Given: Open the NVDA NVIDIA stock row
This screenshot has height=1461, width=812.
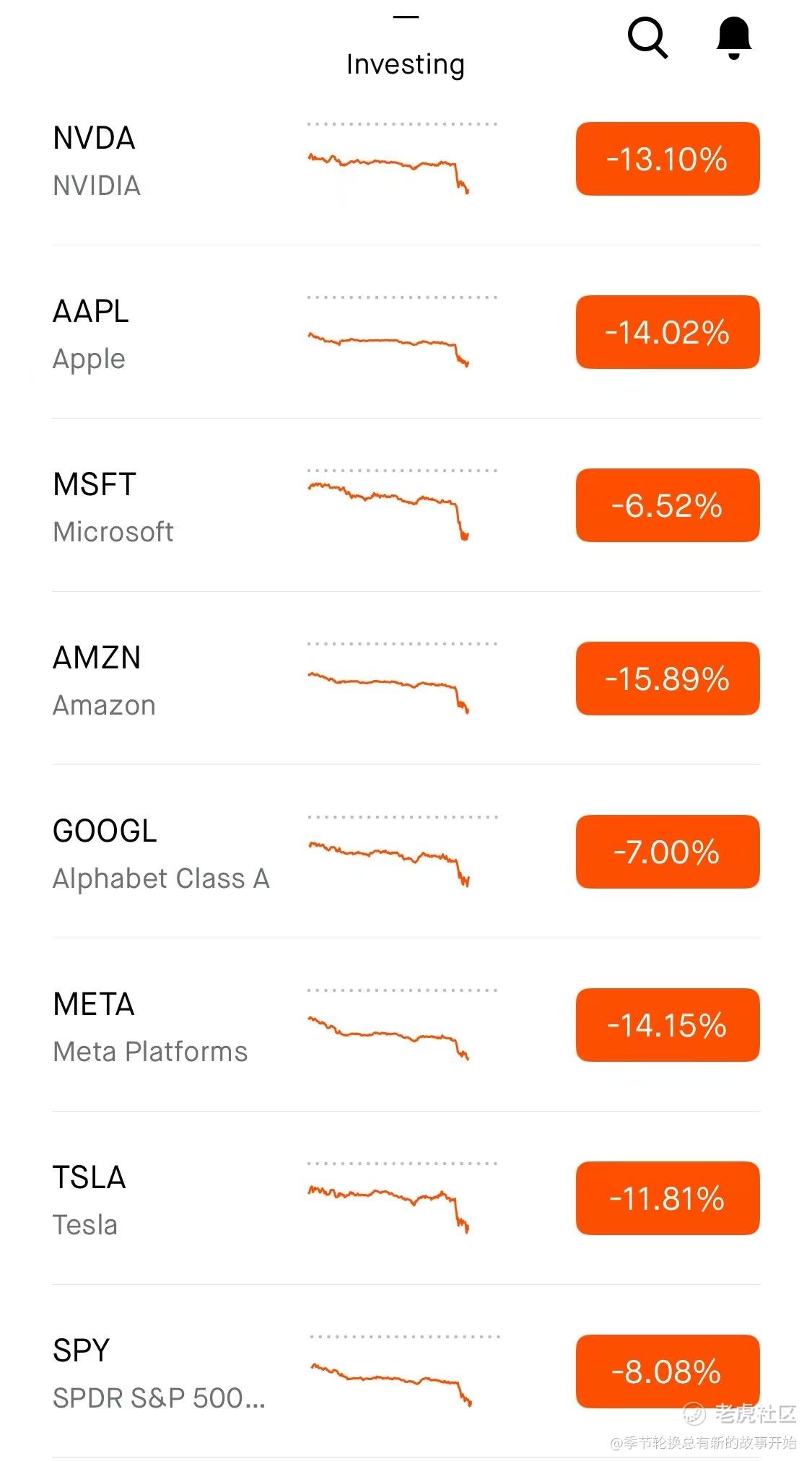Looking at the screenshot, I should (x=406, y=159).
